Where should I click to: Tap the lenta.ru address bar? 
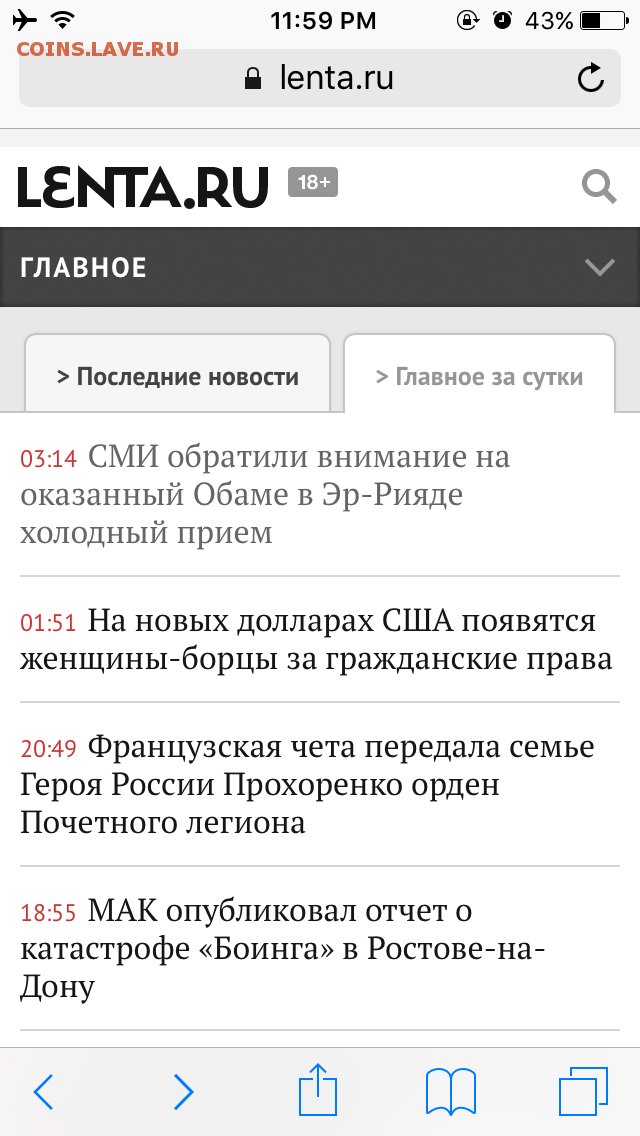click(x=320, y=78)
